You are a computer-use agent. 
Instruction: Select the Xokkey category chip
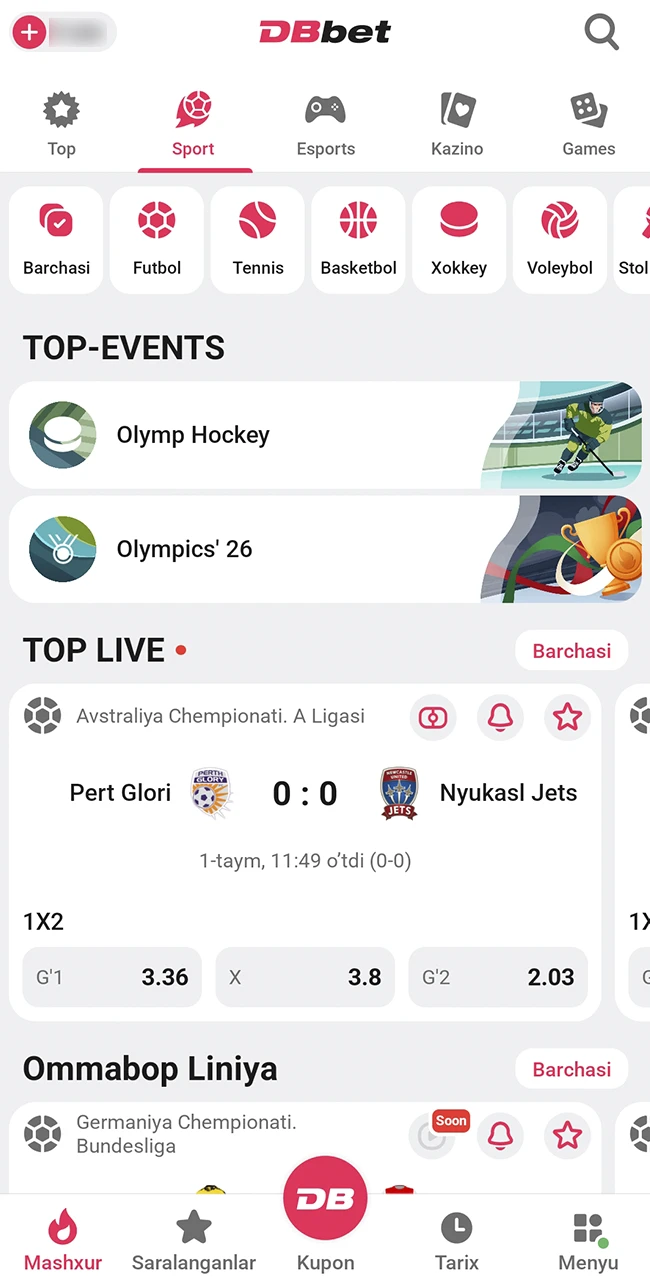tap(459, 240)
